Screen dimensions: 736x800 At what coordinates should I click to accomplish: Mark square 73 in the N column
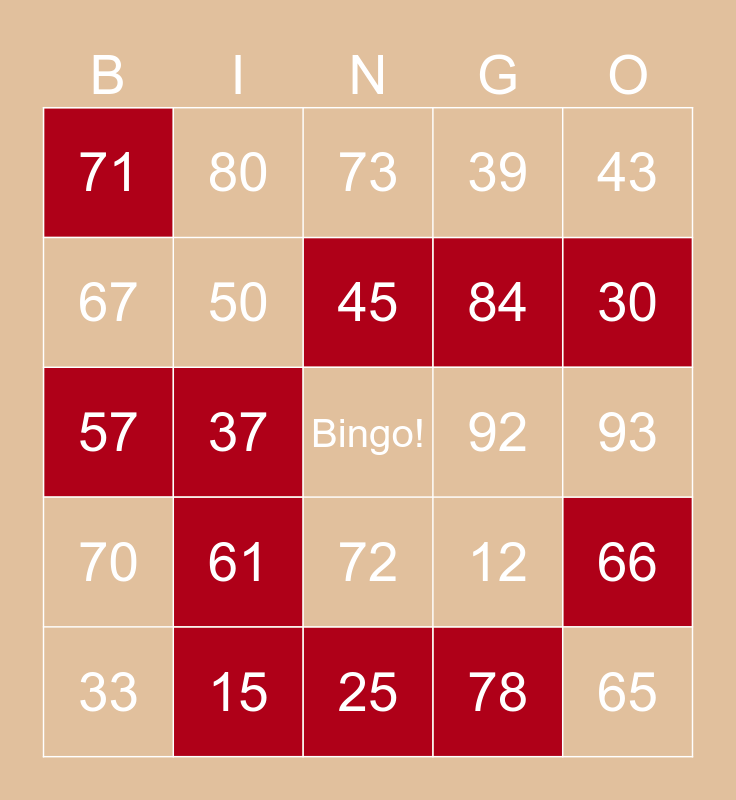coord(368,172)
